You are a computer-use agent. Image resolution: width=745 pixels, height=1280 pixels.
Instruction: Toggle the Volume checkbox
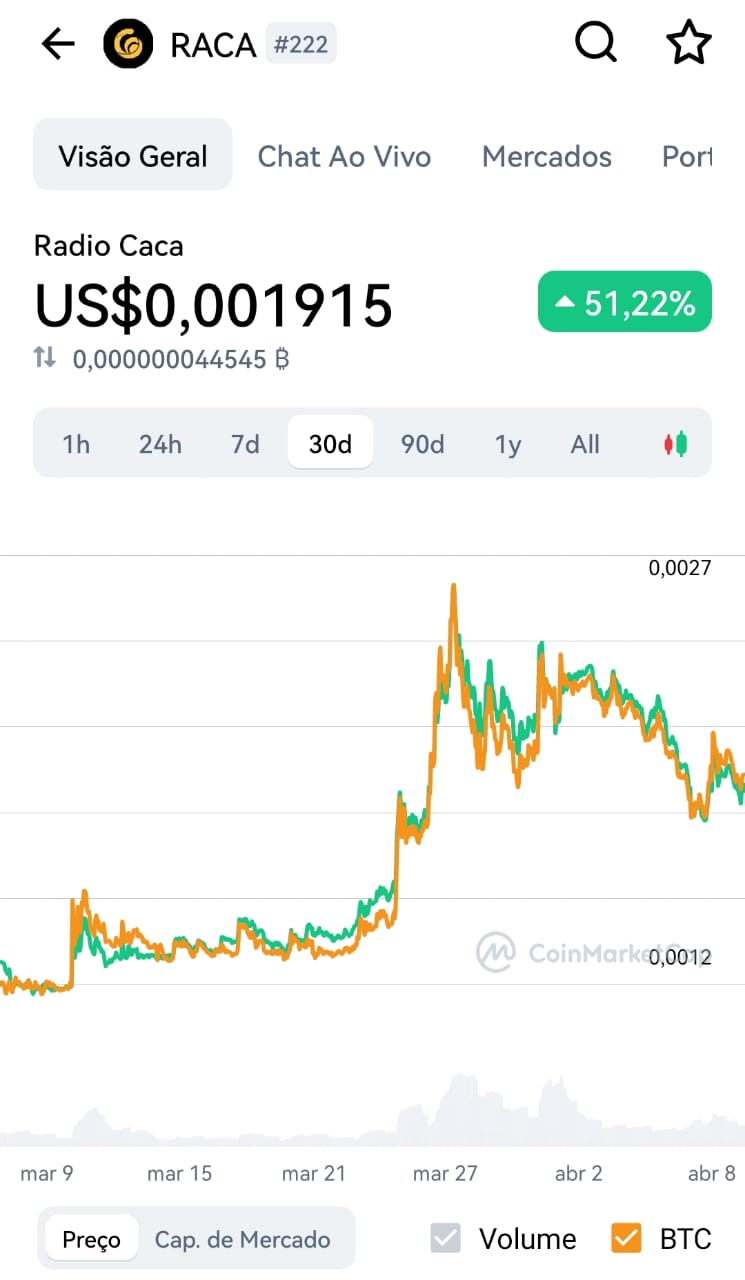[445, 1239]
